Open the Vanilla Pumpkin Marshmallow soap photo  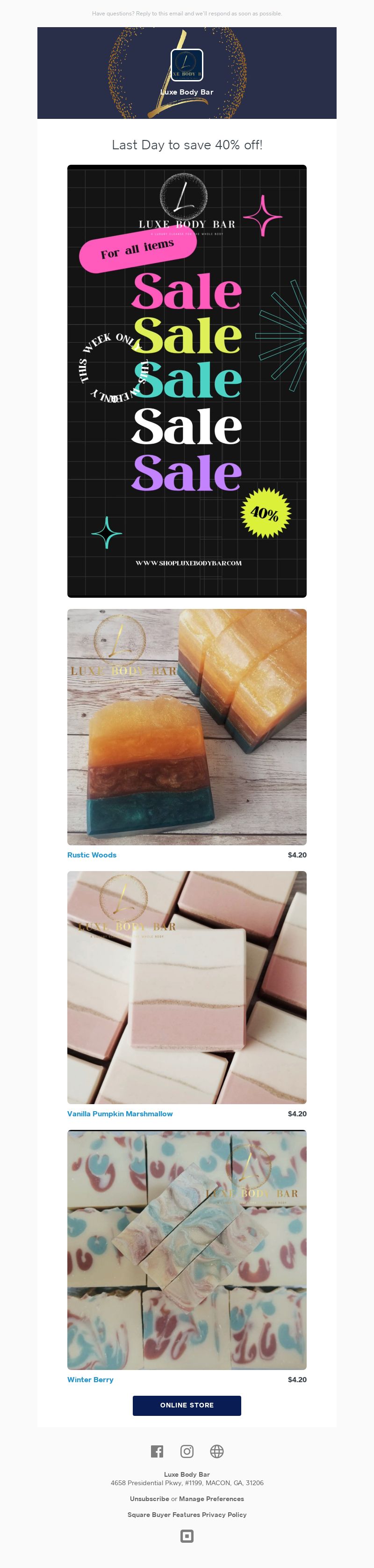click(187, 987)
